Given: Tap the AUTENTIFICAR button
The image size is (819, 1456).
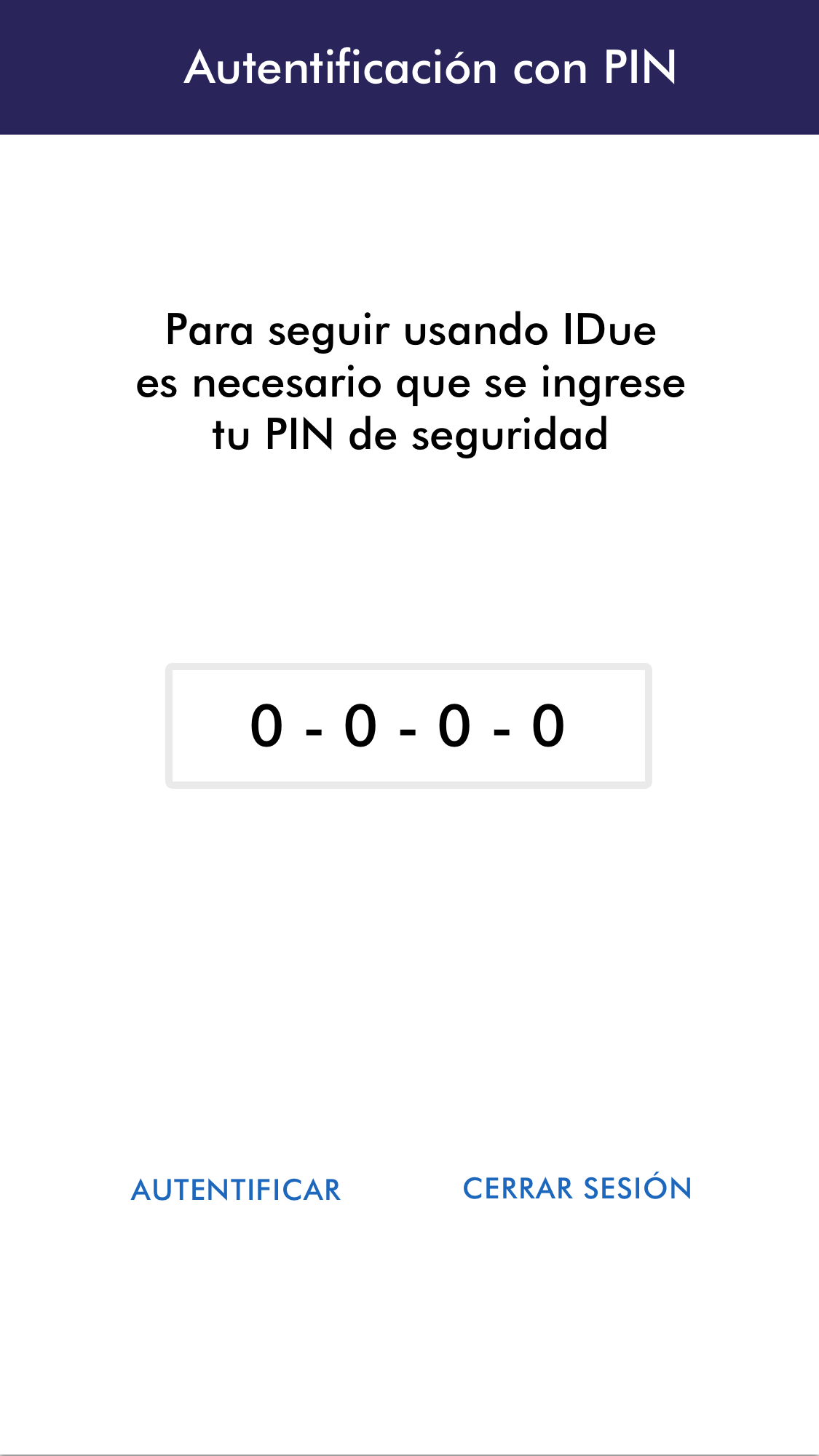Looking at the screenshot, I should (x=236, y=1190).
